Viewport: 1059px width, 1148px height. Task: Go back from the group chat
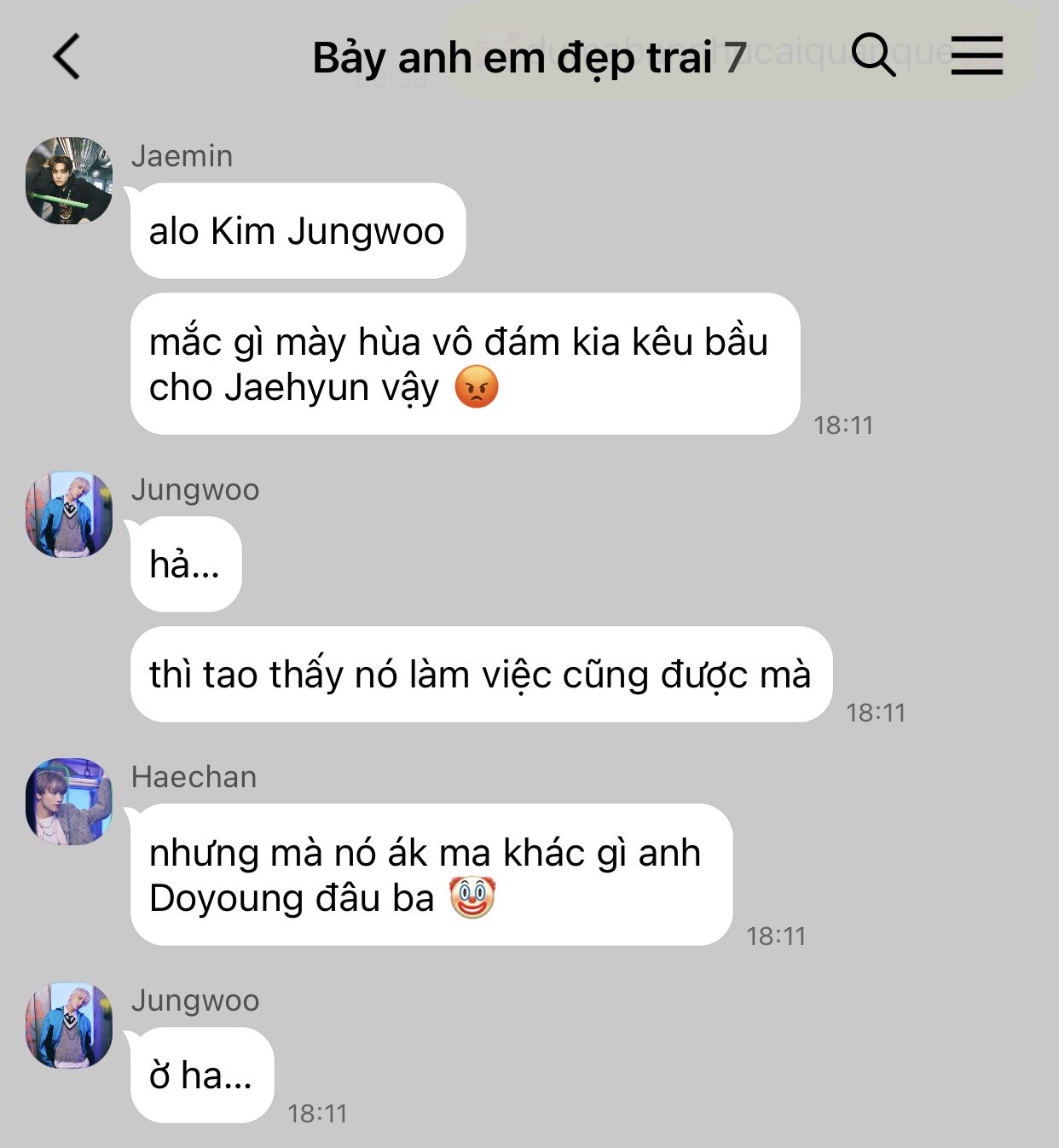coord(67,57)
